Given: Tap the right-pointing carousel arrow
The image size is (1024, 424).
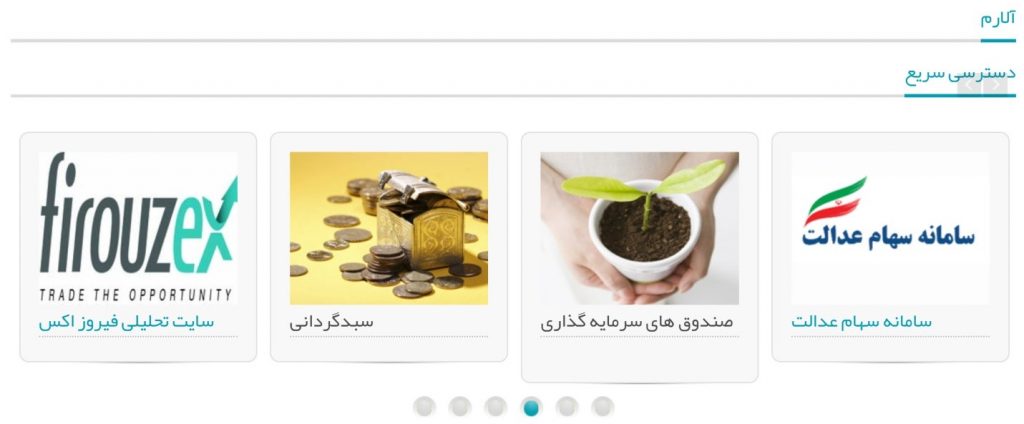Looking at the screenshot, I should click(995, 85).
